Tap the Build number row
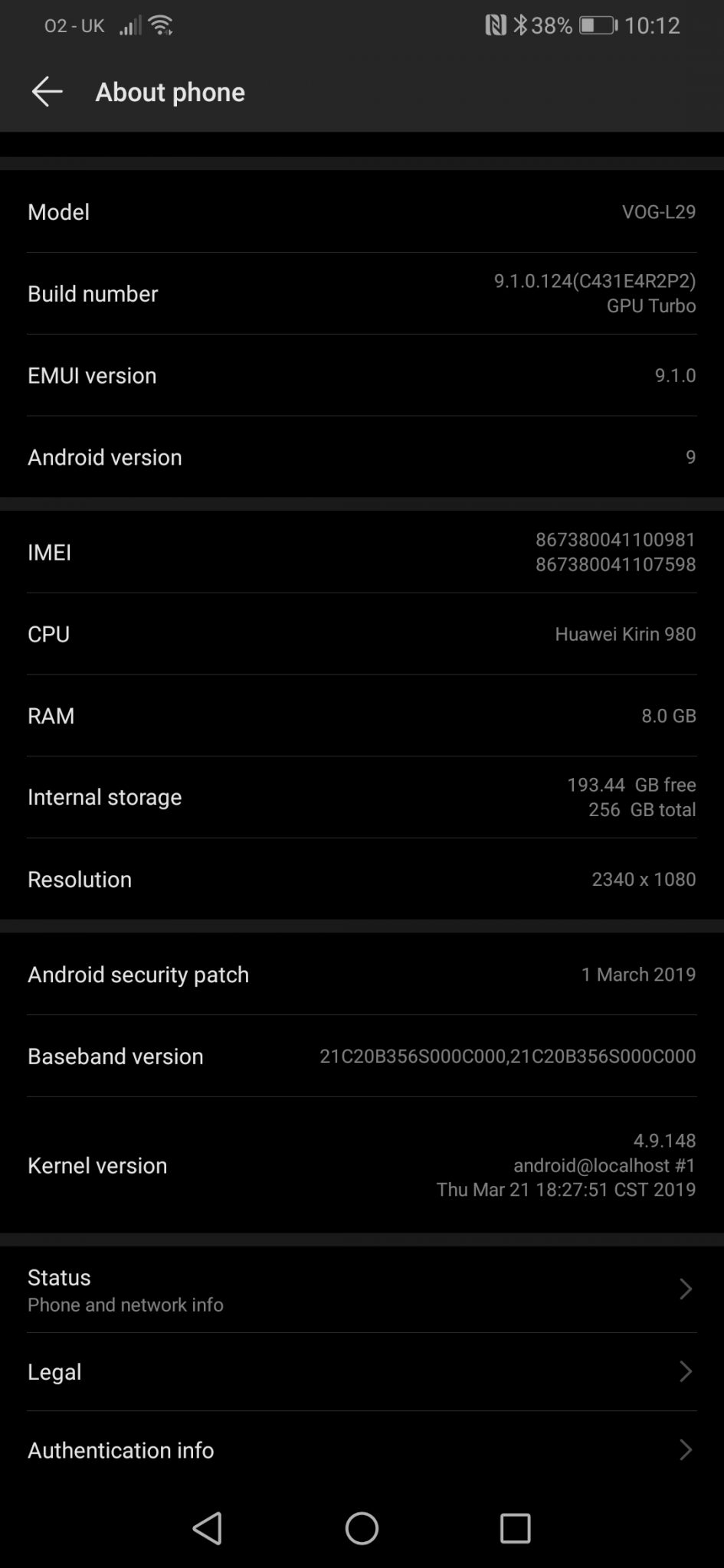 click(x=362, y=293)
